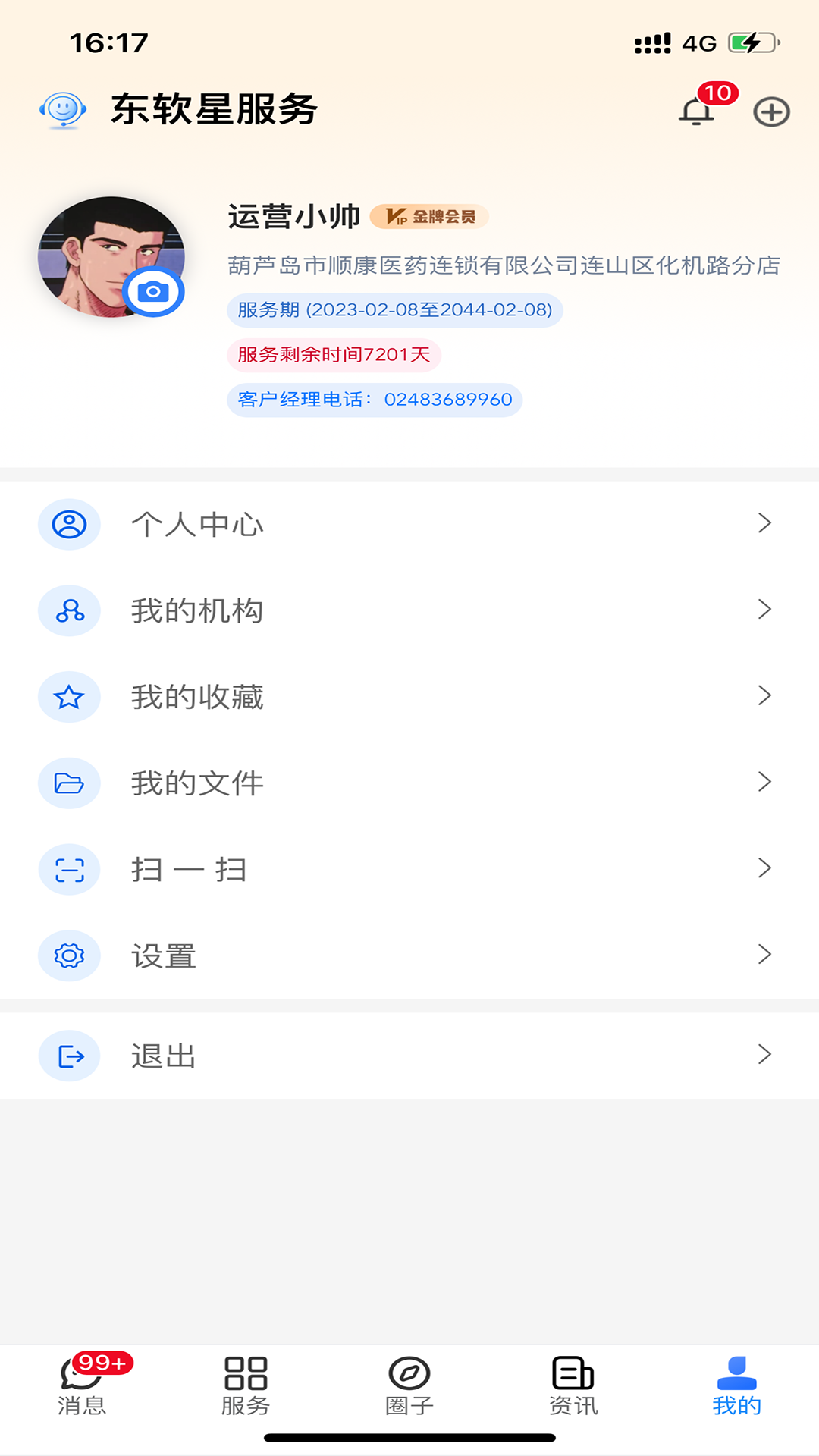The image size is (819, 1456).
Task: Open the notification bell icon
Action: point(696,112)
